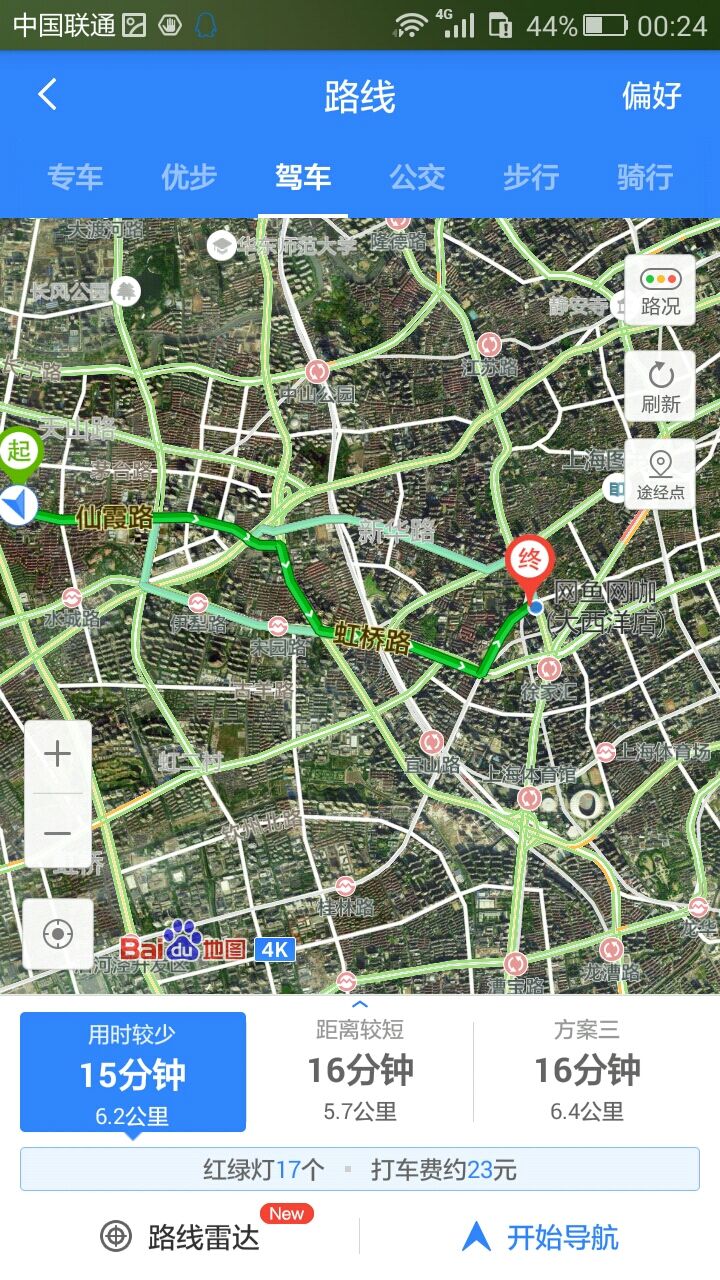
Task: Select the 驾车 driving tab
Action: (x=303, y=177)
